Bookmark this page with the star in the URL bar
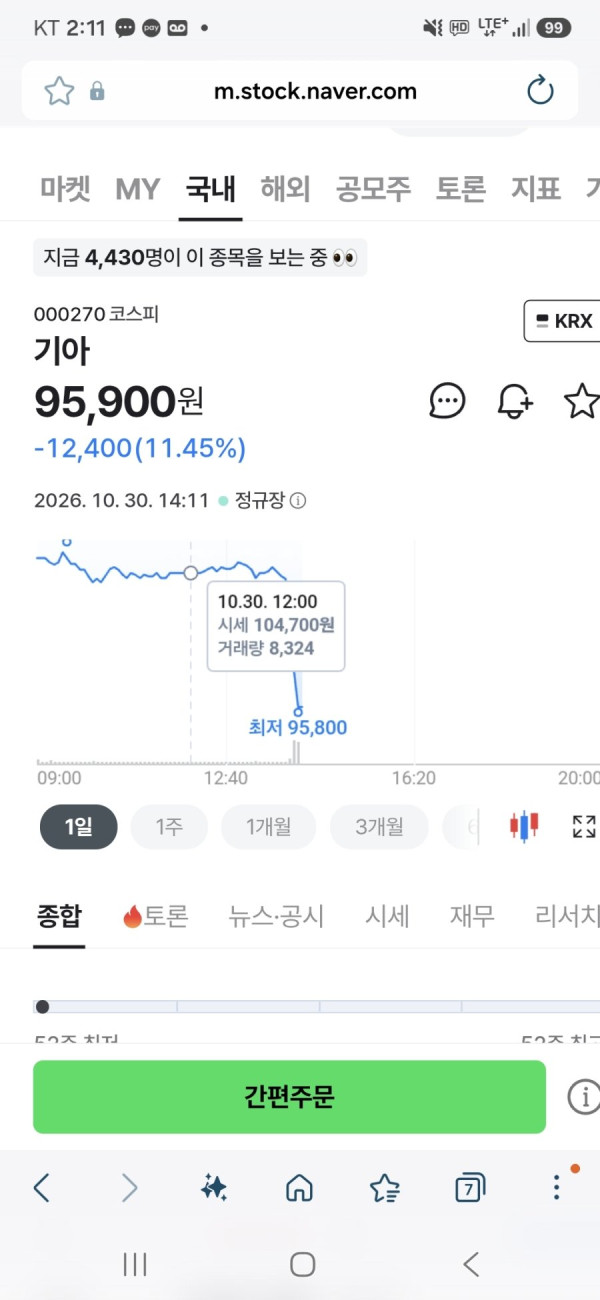600x1300 pixels. [x=59, y=91]
